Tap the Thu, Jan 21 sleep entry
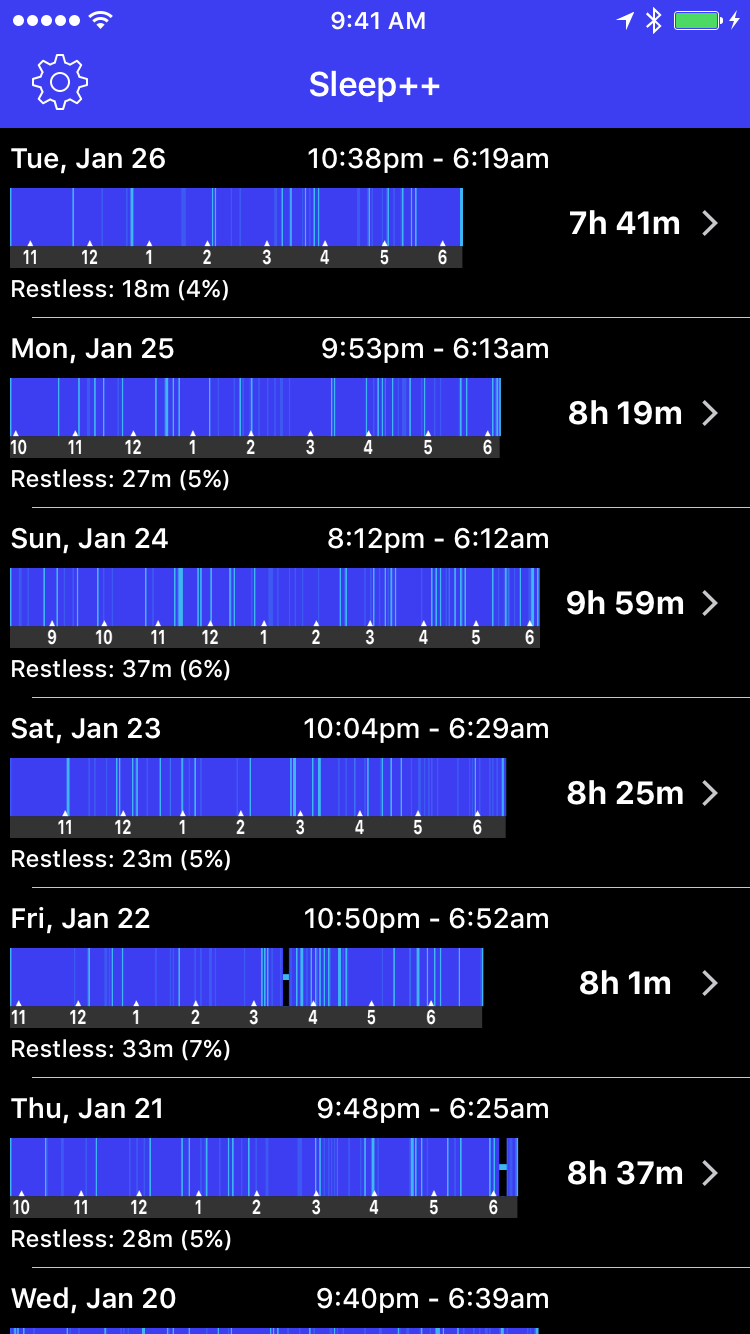750x1334 pixels. click(375, 1173)
